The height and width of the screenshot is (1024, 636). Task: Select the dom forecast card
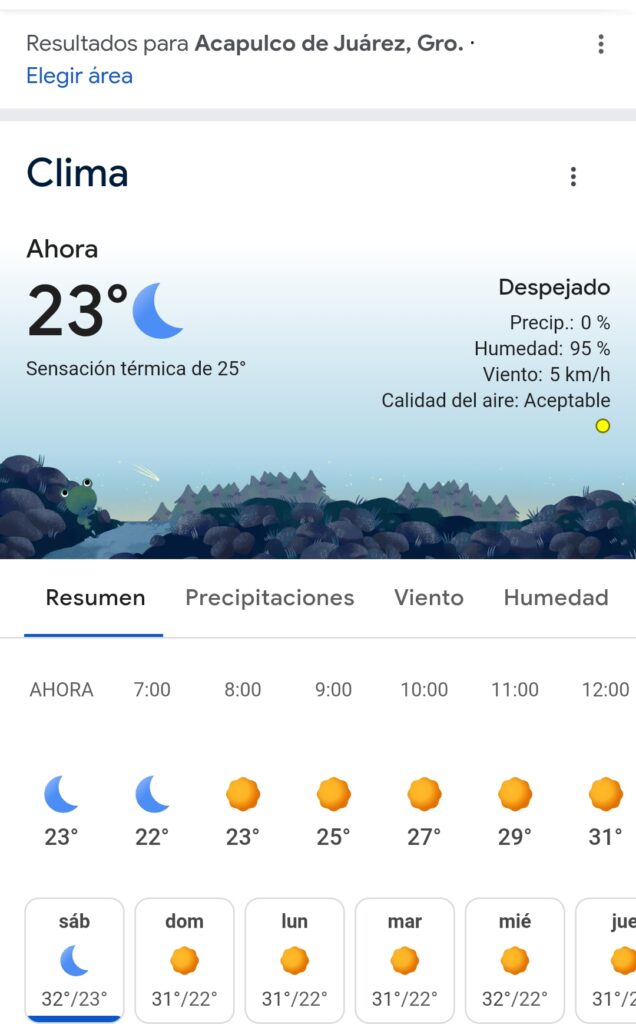tap(184, 960)
